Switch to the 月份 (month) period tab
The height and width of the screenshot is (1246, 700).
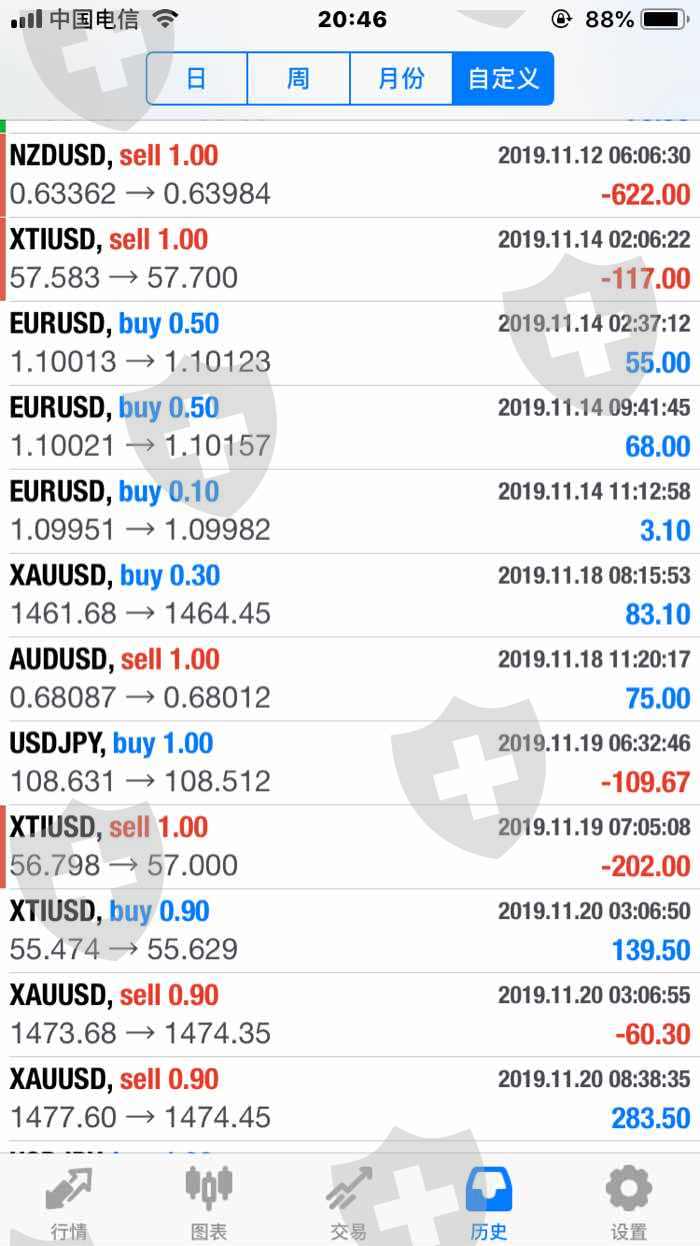(400, 79)
